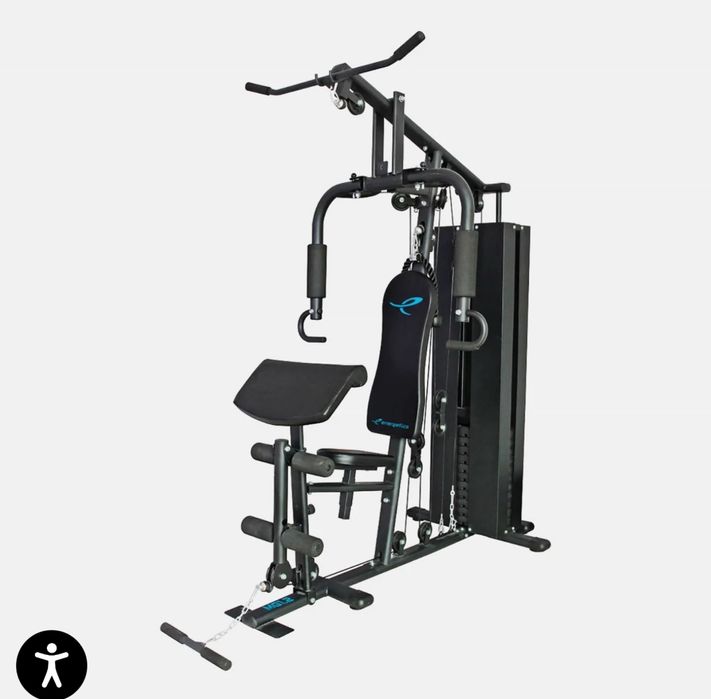Open the accessibility options button

[x=51, y=664]
